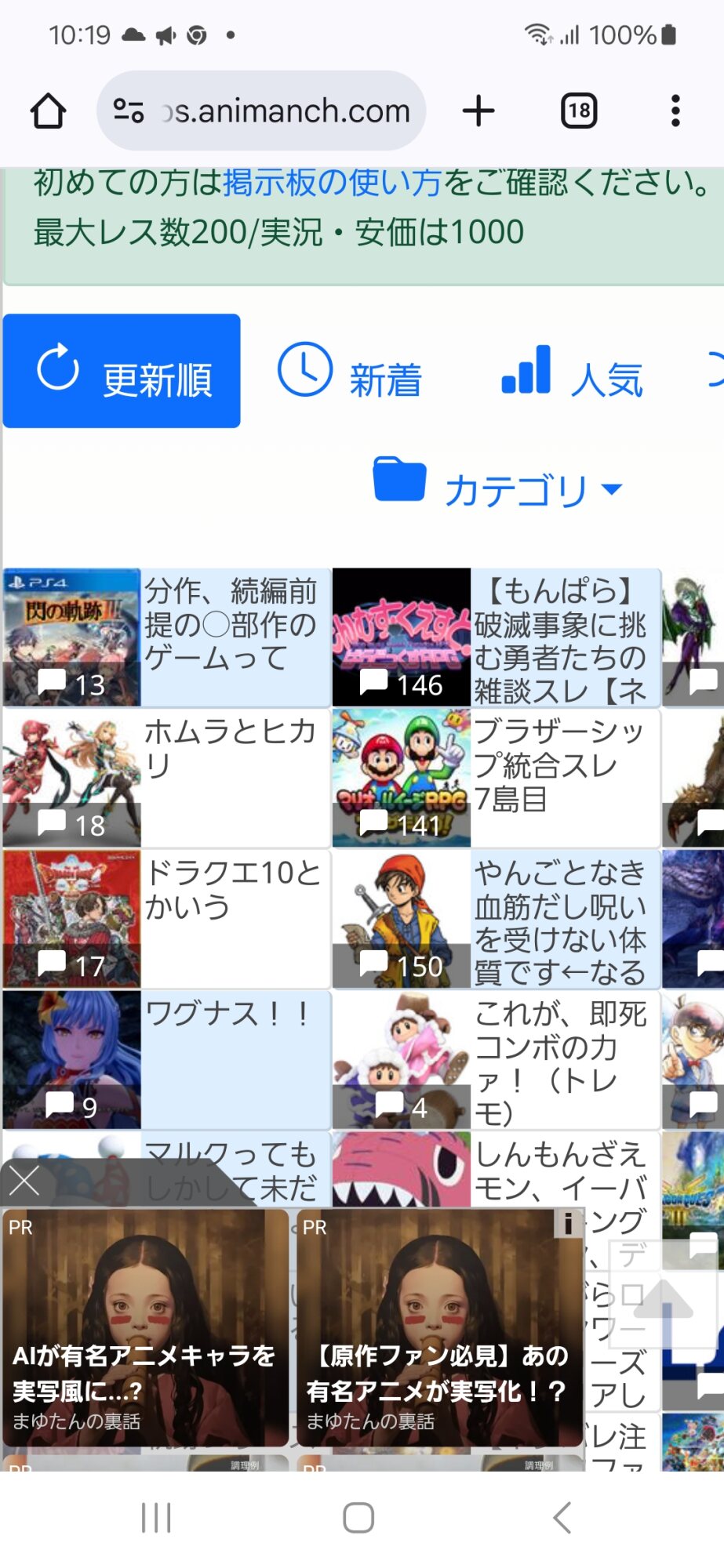Image resolution: width=724 pixels, height=1568 pixels.
Task: Open the やんごとなき血筋だし呪い thread
Action: [x=496, y=919]
